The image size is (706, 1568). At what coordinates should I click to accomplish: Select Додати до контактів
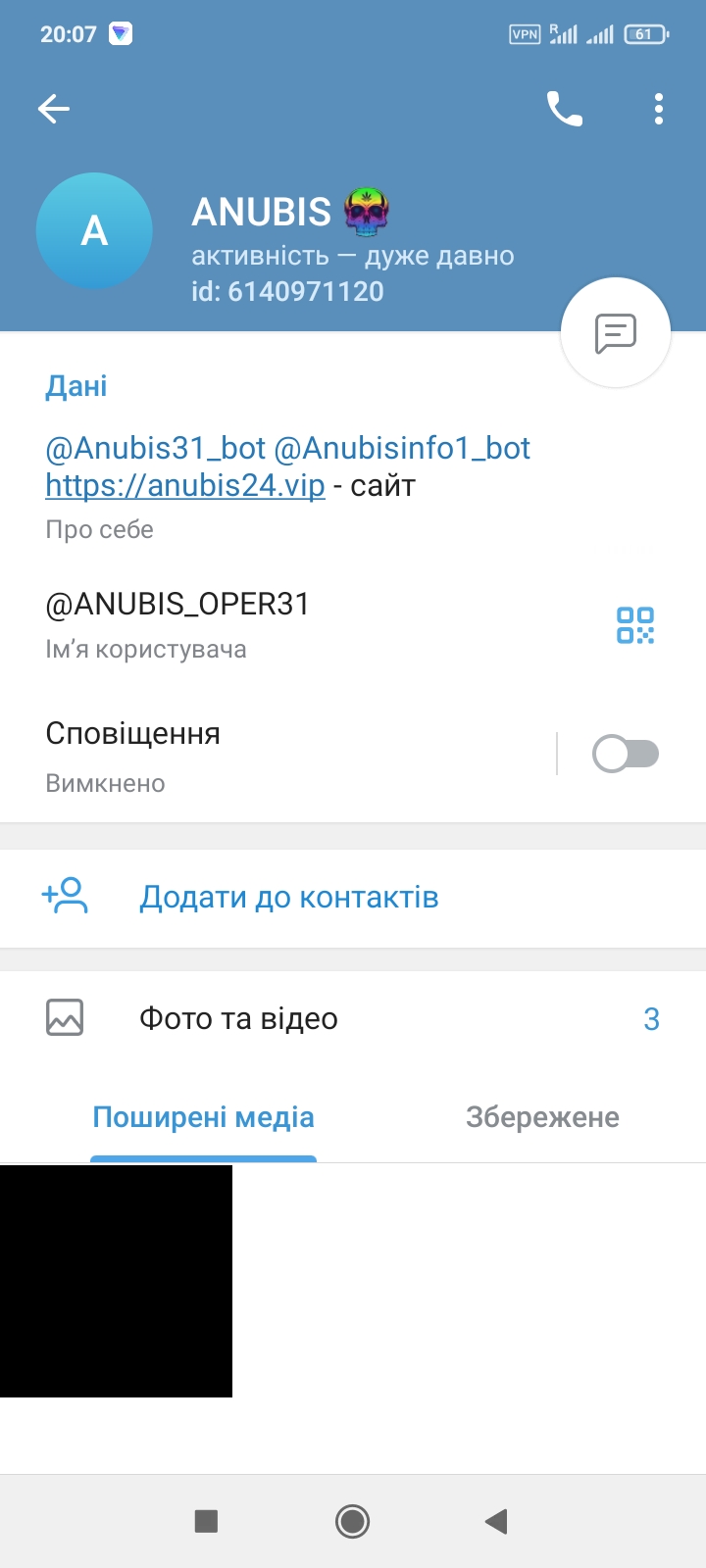tap(353, 898)
